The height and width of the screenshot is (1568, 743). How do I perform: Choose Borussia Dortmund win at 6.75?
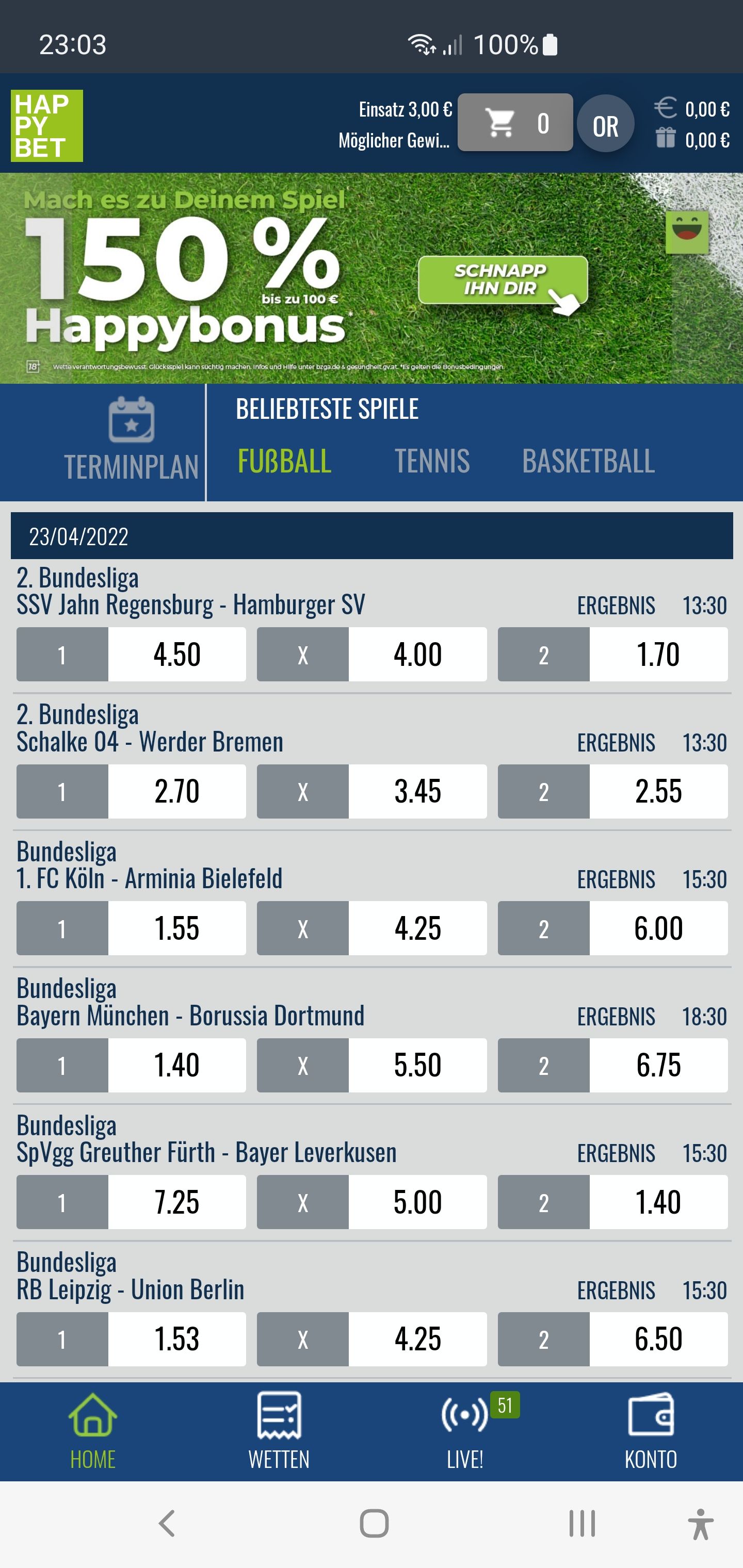pos(612,1065)
